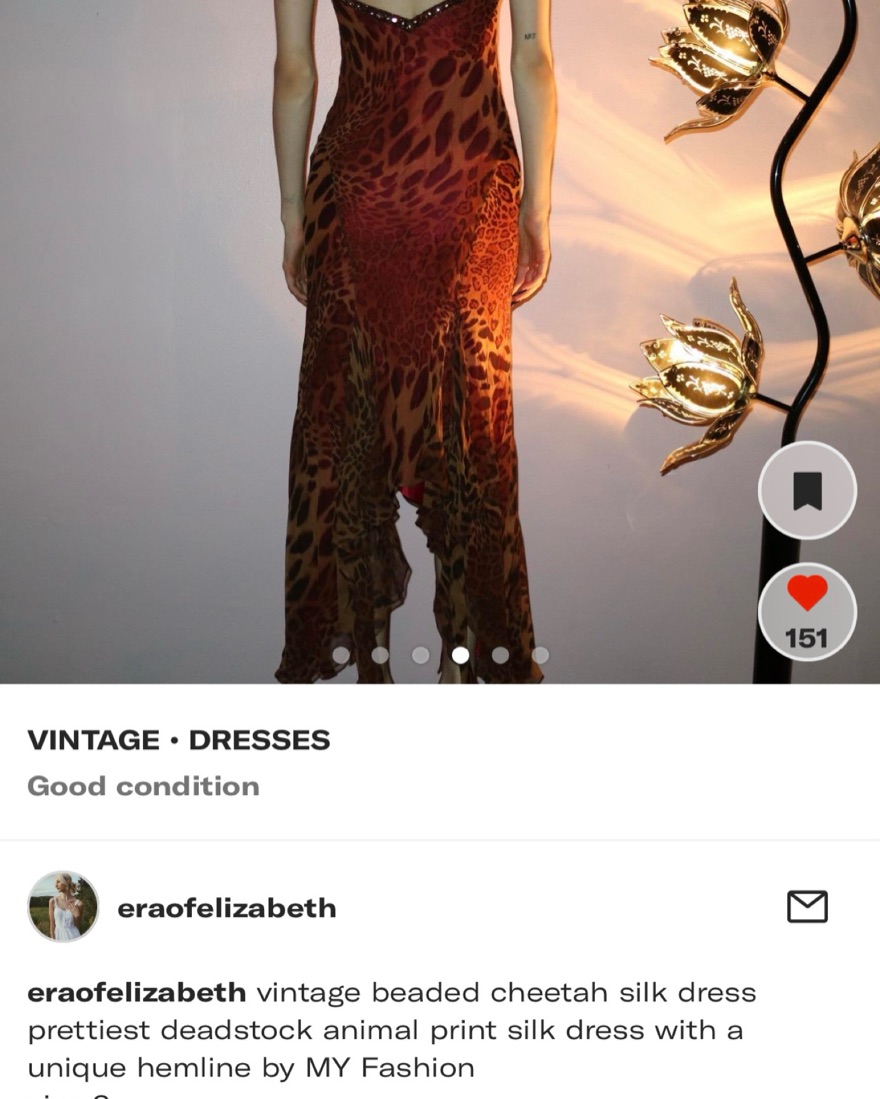Tap the red heart like button
Screen dimensions: 880x1099
pos(807,595)
